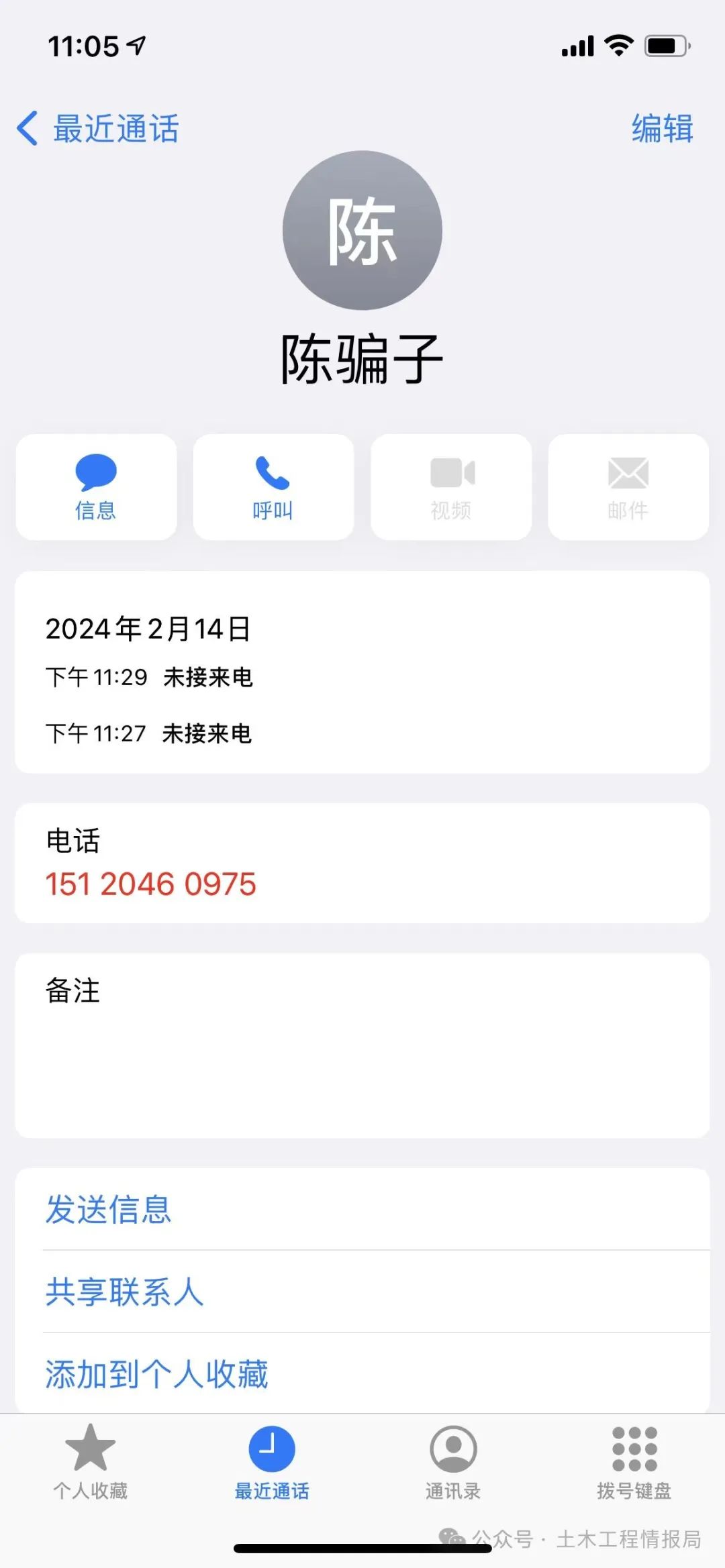Choose 共享联系人 to share contact
Screen dimensions: 725x1568
click(125, 1292)
